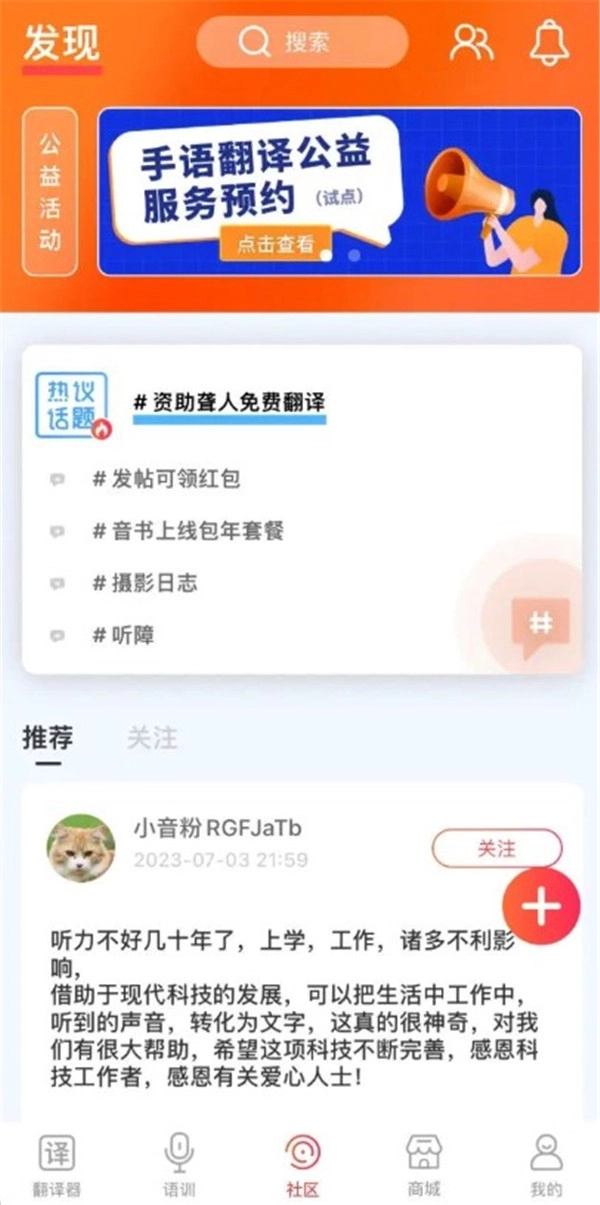Follow user 小音粉RGFJaTb with 关注 button
This screenshot has height=1205, width=600.
click(x=496, y=849)
